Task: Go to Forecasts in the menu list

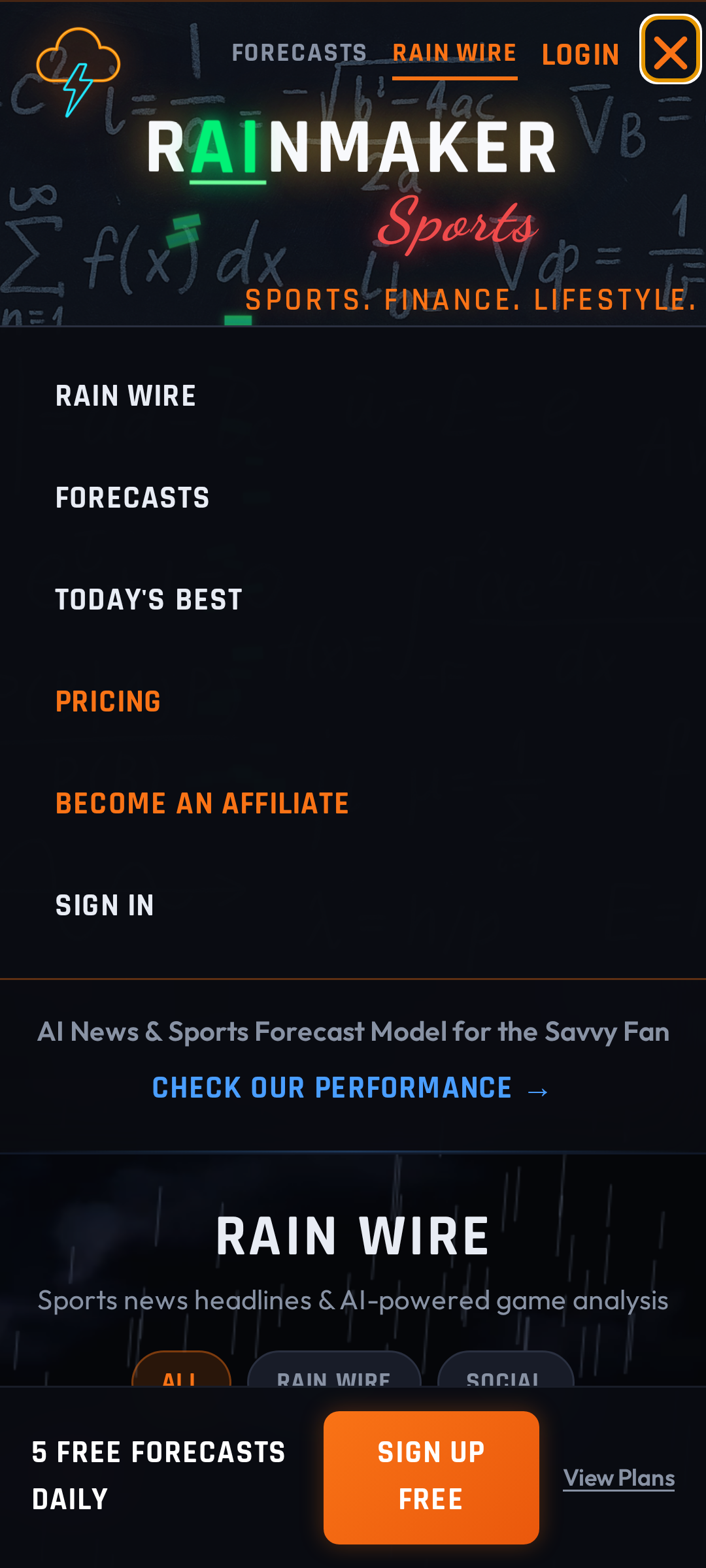Action: click(x=132, y=498)
